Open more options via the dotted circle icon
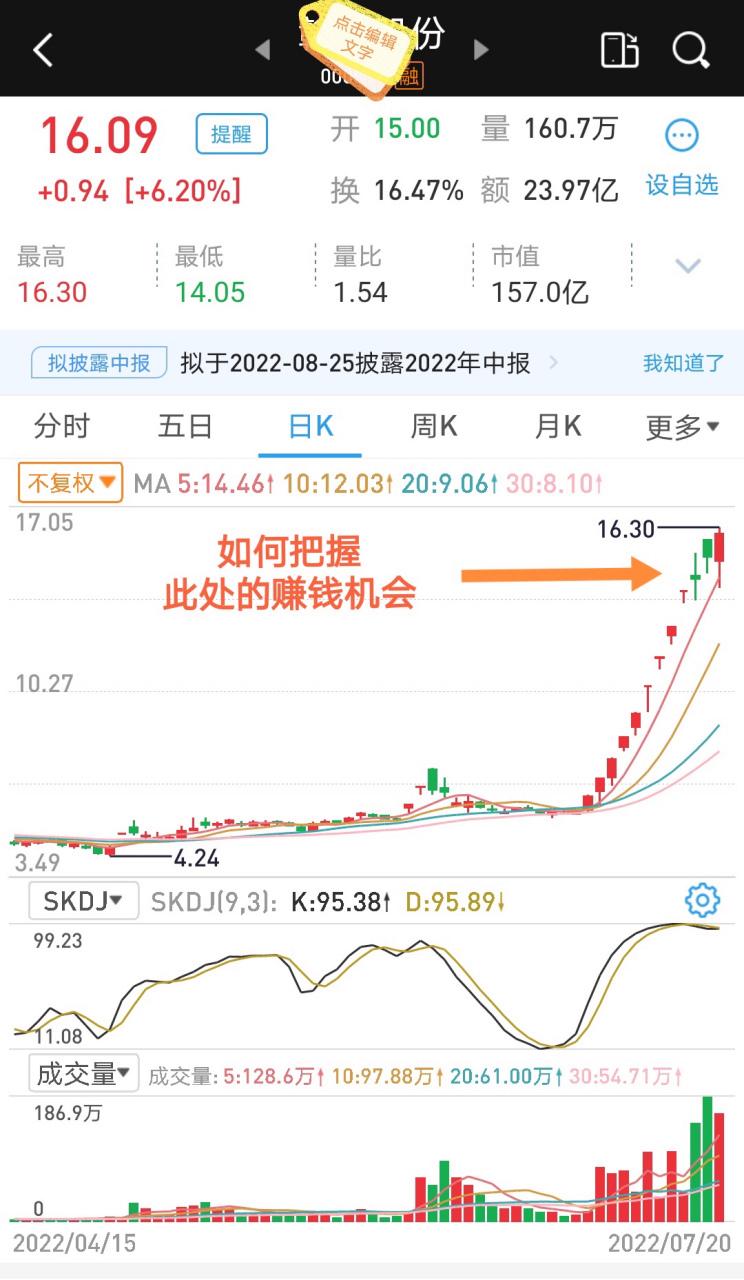This screenshot has width=744, height=1280. (x=681, y=135)
